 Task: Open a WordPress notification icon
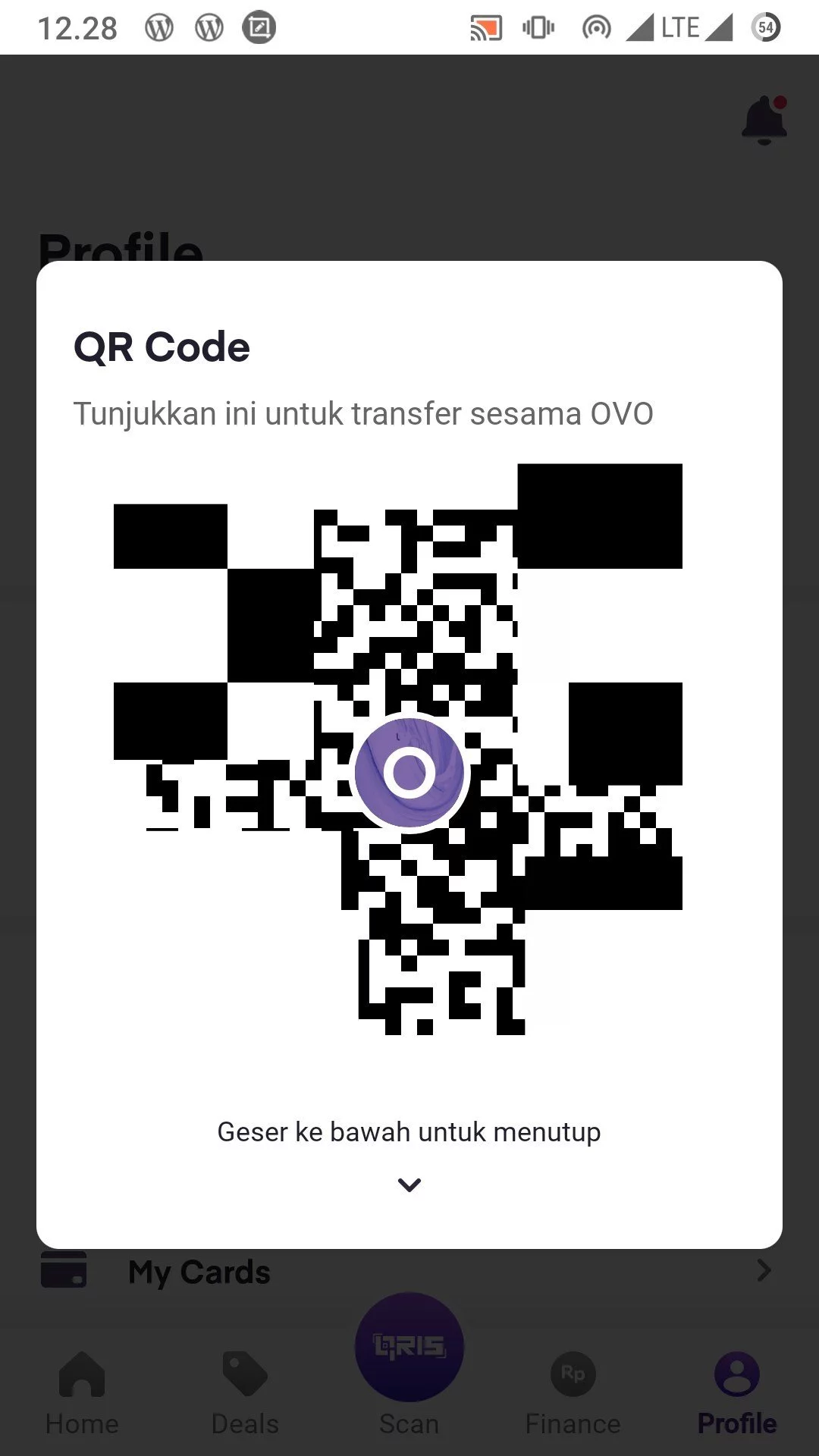click(x=162, y=27)
